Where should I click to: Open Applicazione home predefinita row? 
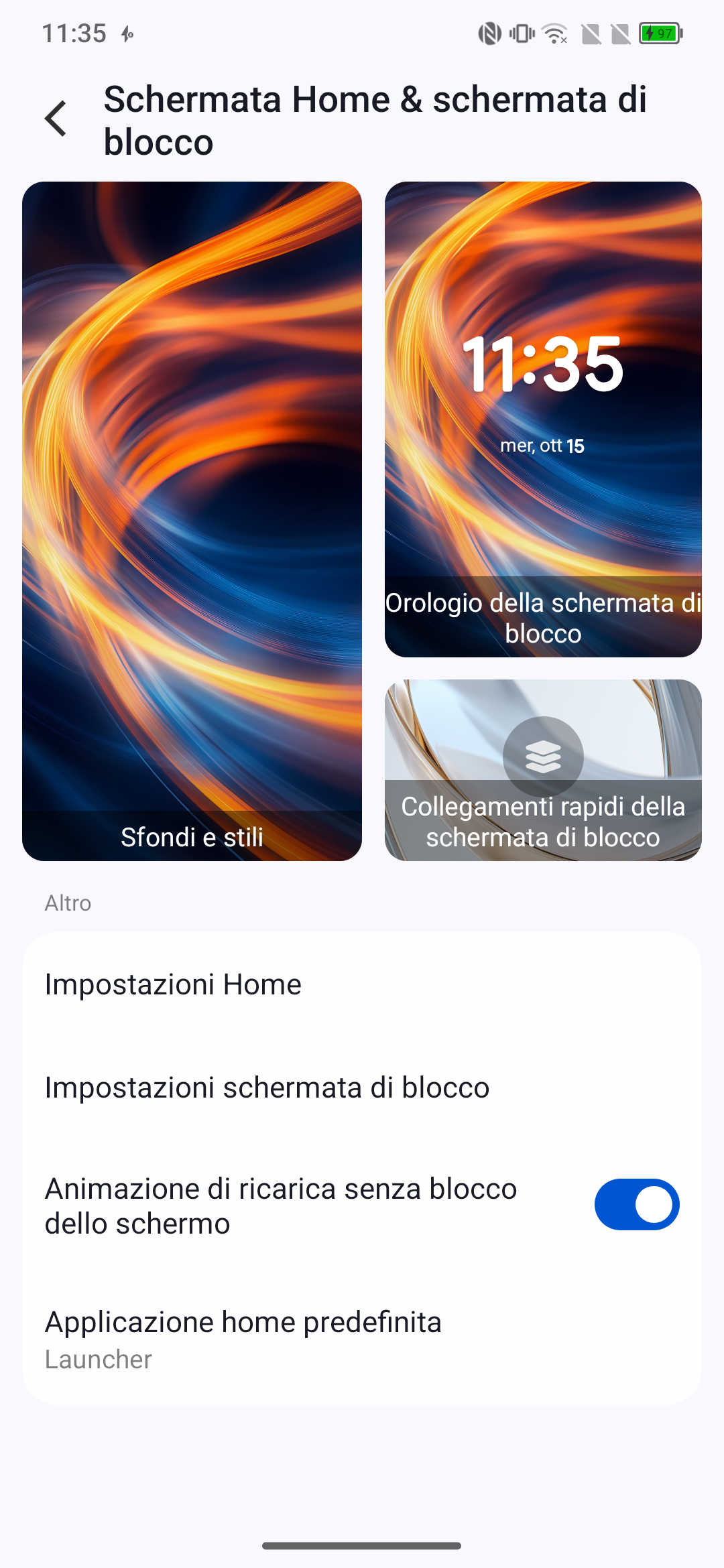[x=362, y=1340]
